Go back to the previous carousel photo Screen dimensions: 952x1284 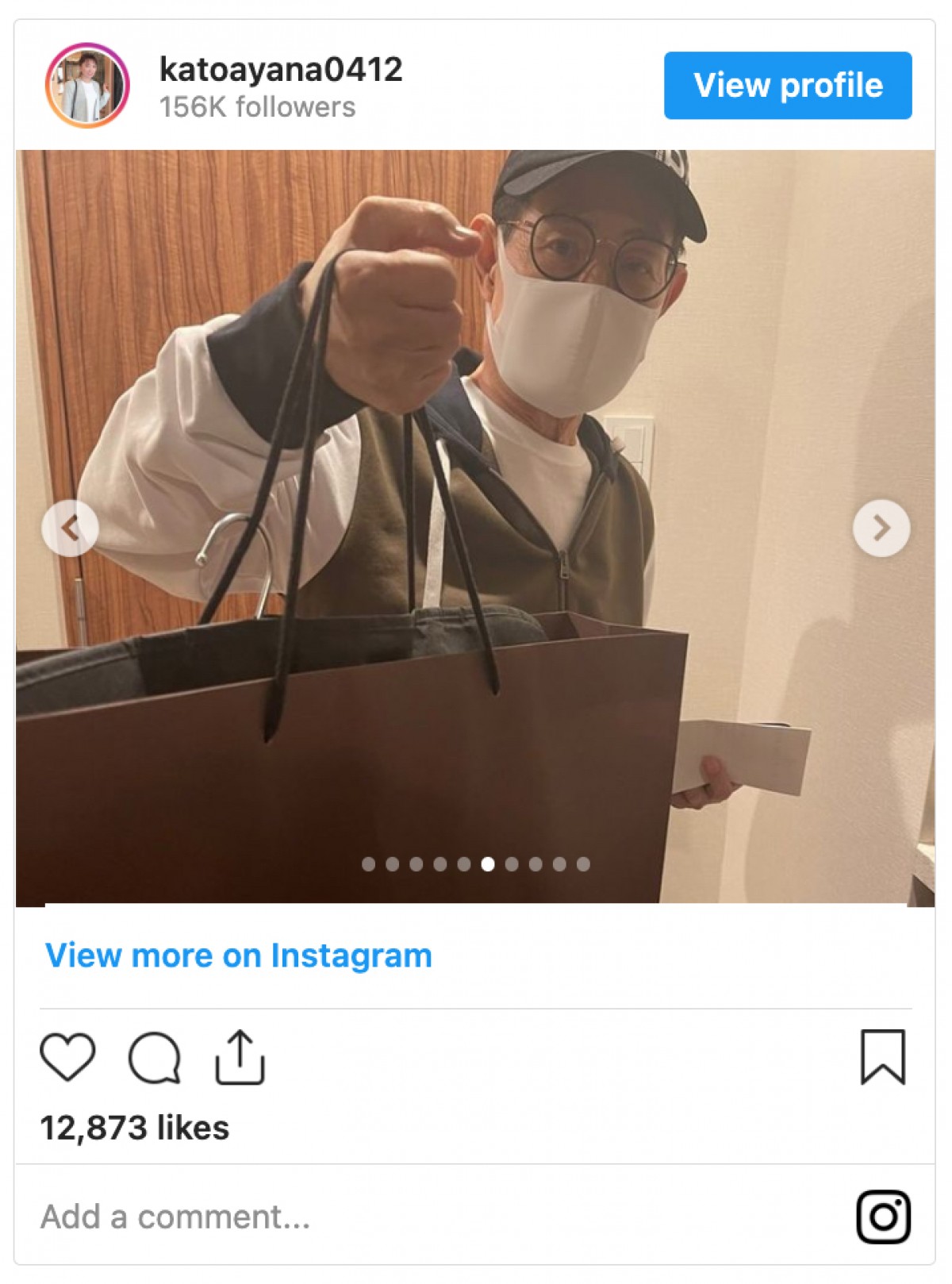pyautogui.click(x=70, y=528)
